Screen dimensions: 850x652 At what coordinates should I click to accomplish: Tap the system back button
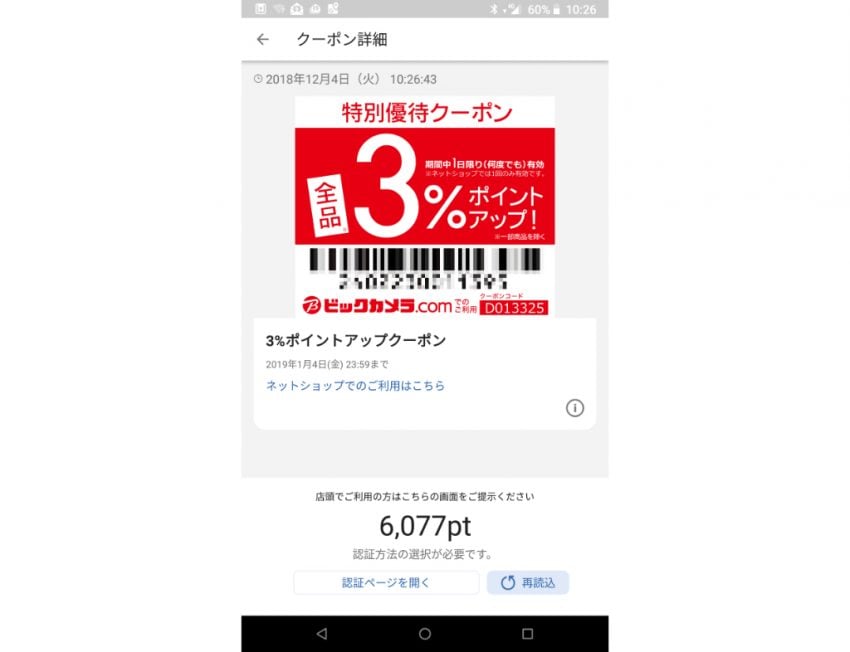[x=321, y=634]
